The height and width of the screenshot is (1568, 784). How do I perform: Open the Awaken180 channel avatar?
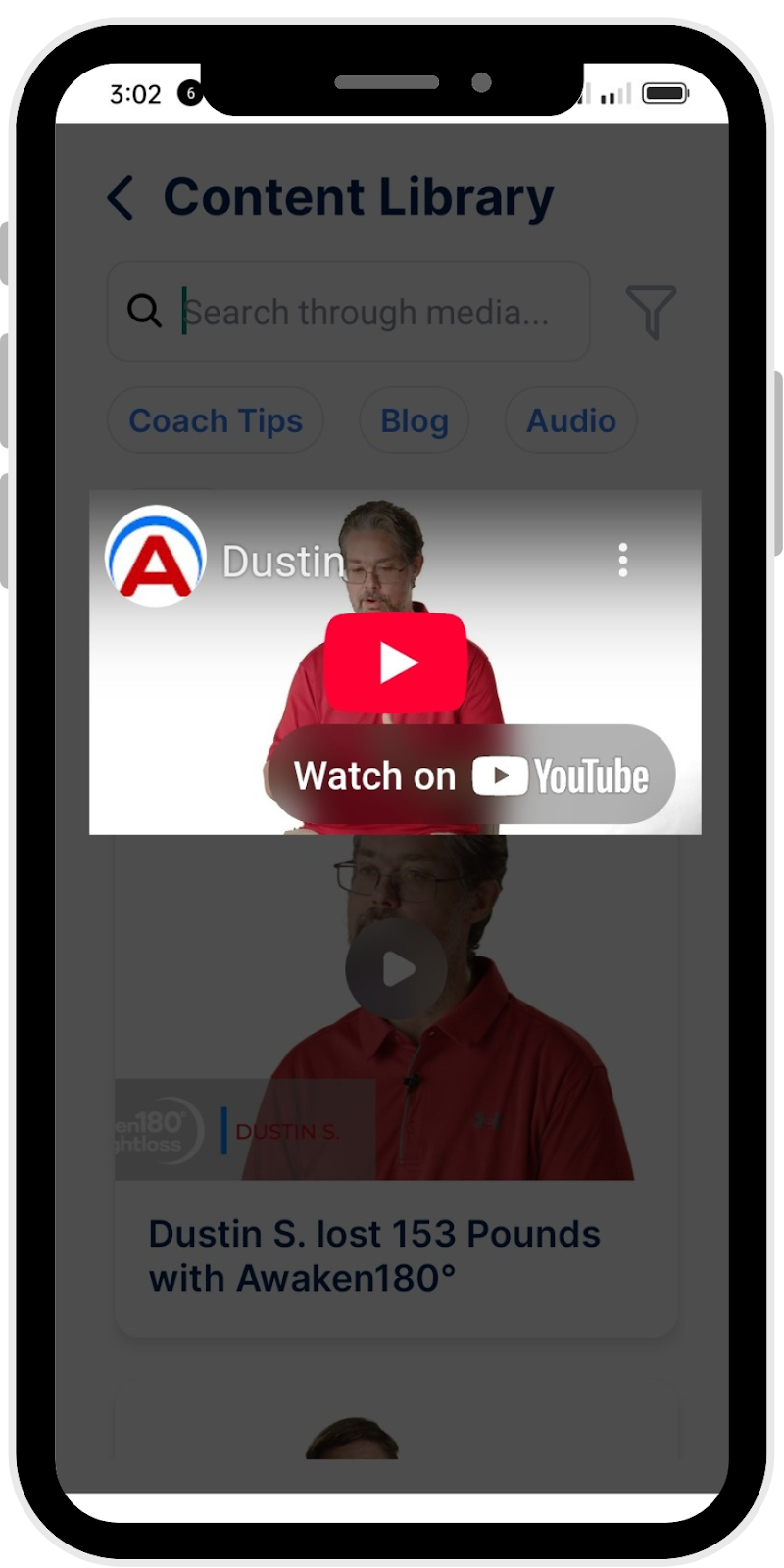point(156,557)
